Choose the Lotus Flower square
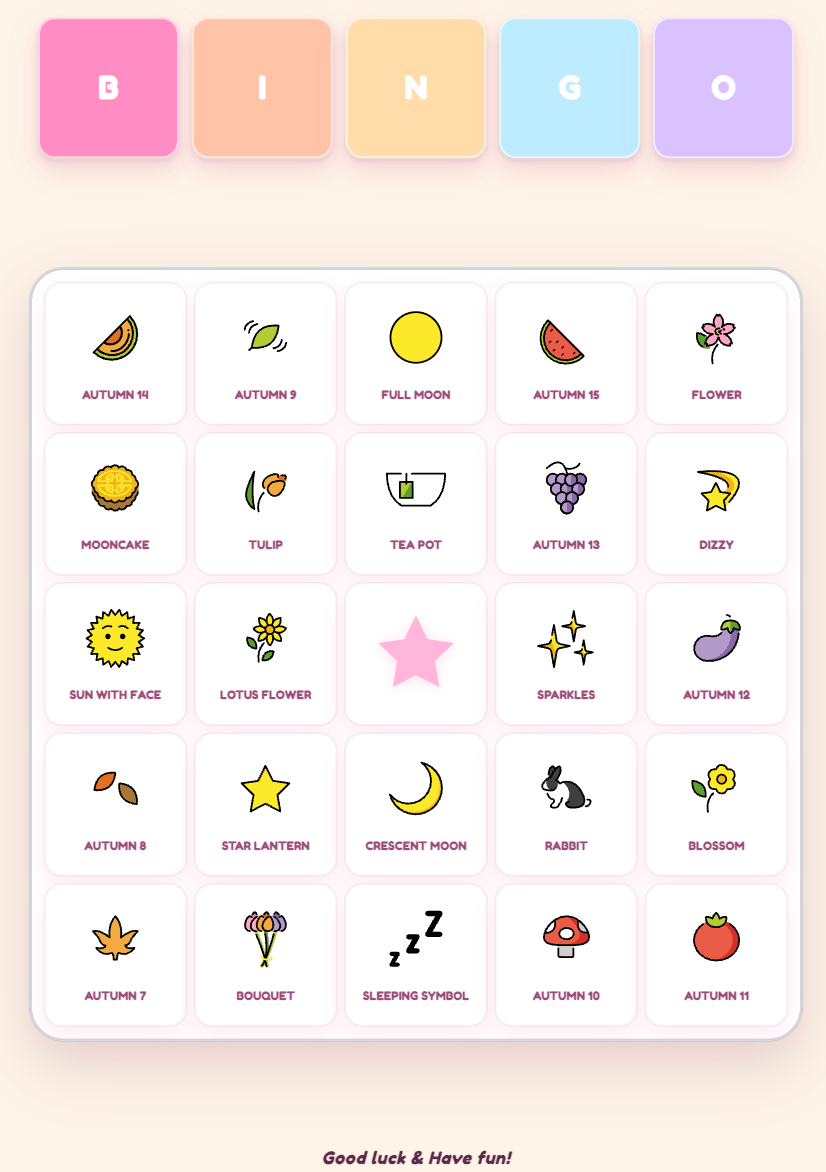Screen dimensions: 826x1172 pyautogui.click(x=266, y=653)
